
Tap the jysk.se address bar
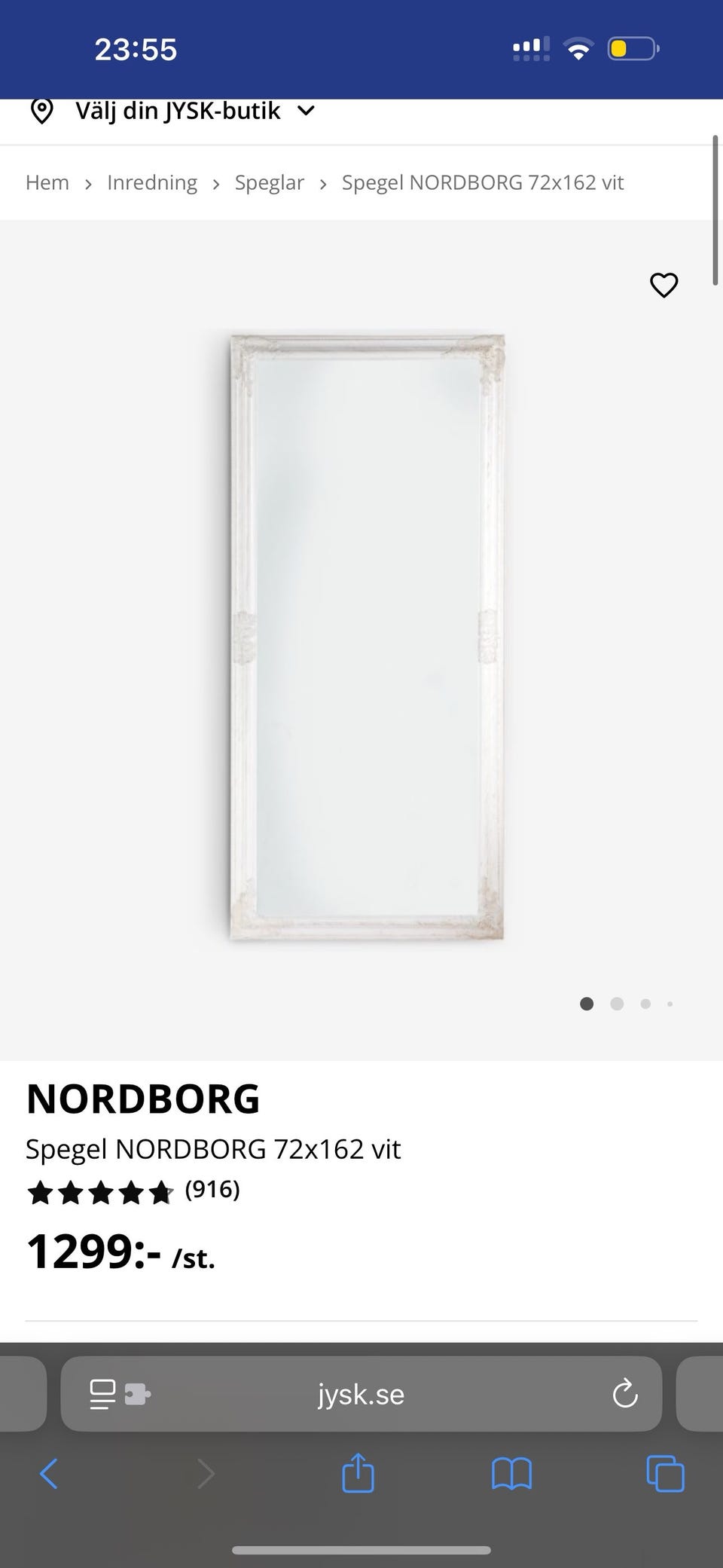click(x=361, y=1395)
